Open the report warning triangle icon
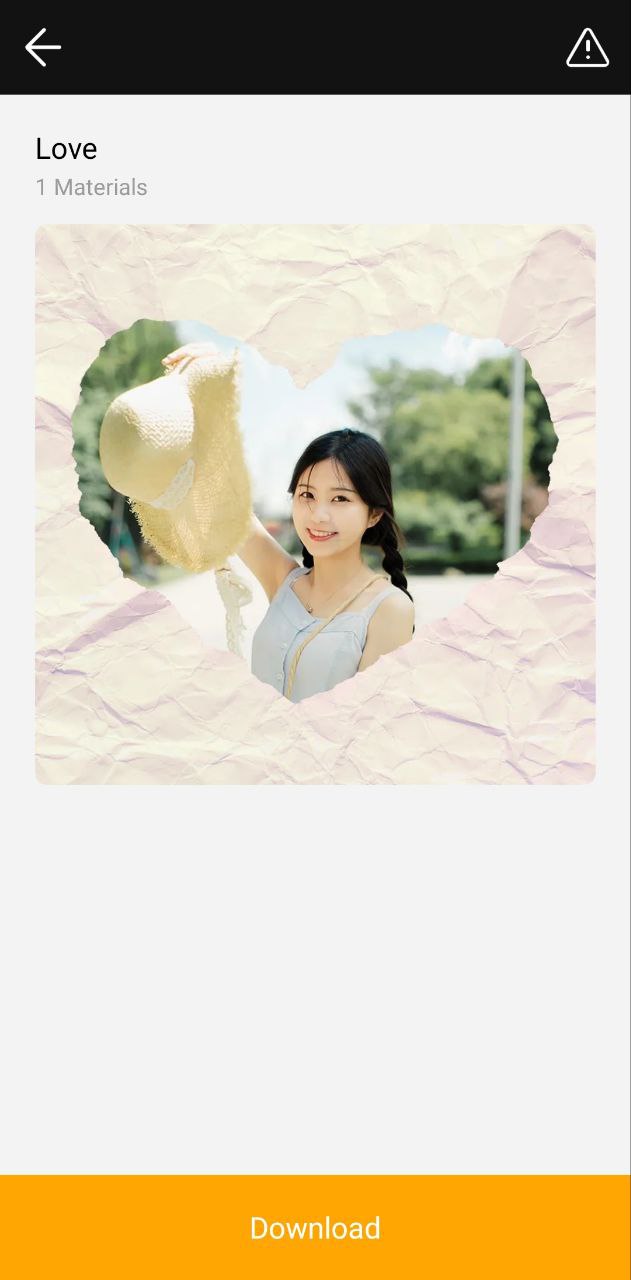Viewport: 631px width, 1280px height. [x=587, y=47]
